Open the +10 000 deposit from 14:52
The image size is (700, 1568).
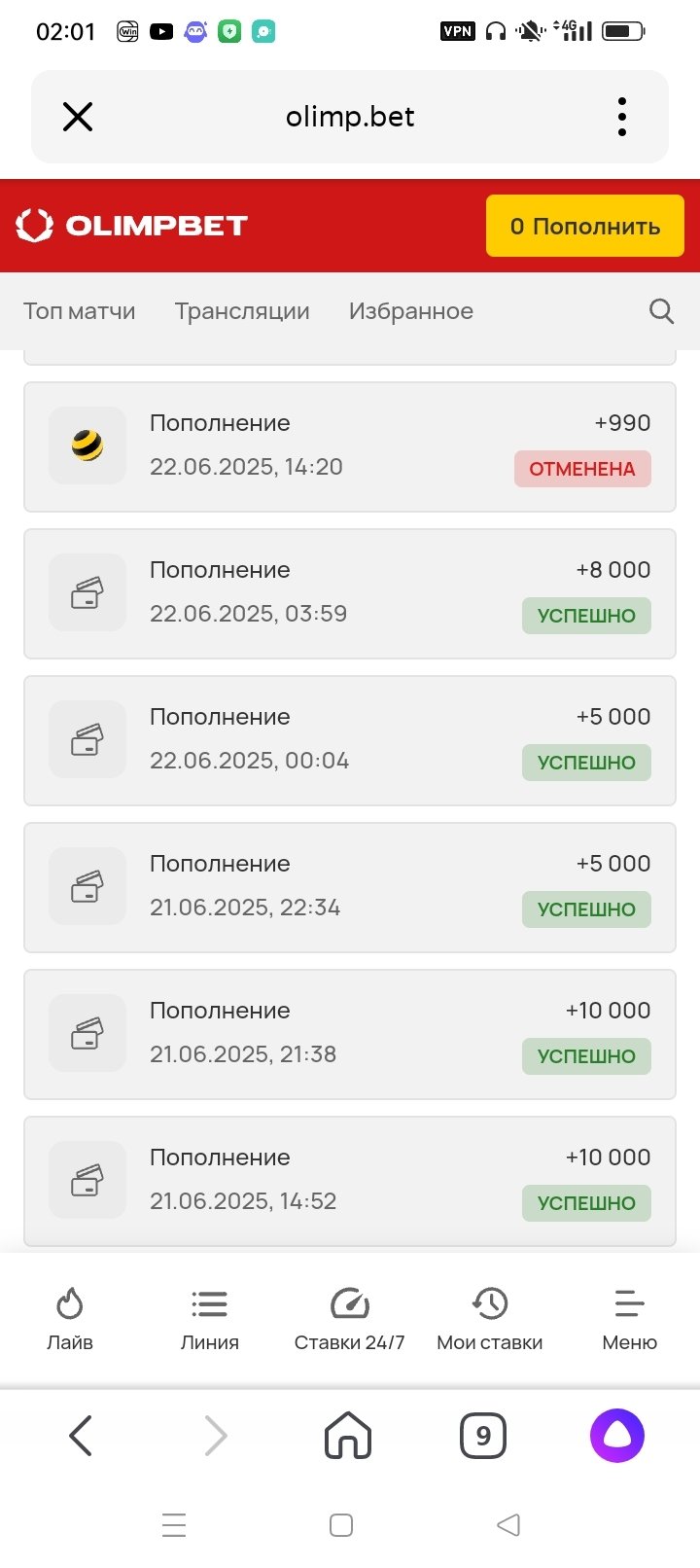coord(350,1181)
